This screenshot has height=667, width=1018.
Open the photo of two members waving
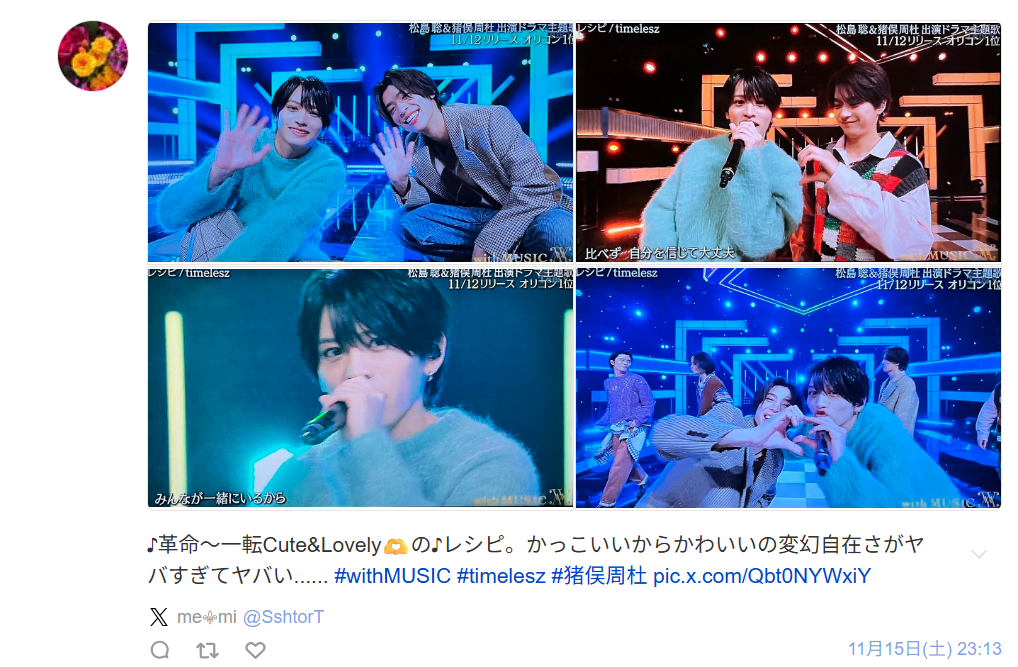tap(360, 142)
